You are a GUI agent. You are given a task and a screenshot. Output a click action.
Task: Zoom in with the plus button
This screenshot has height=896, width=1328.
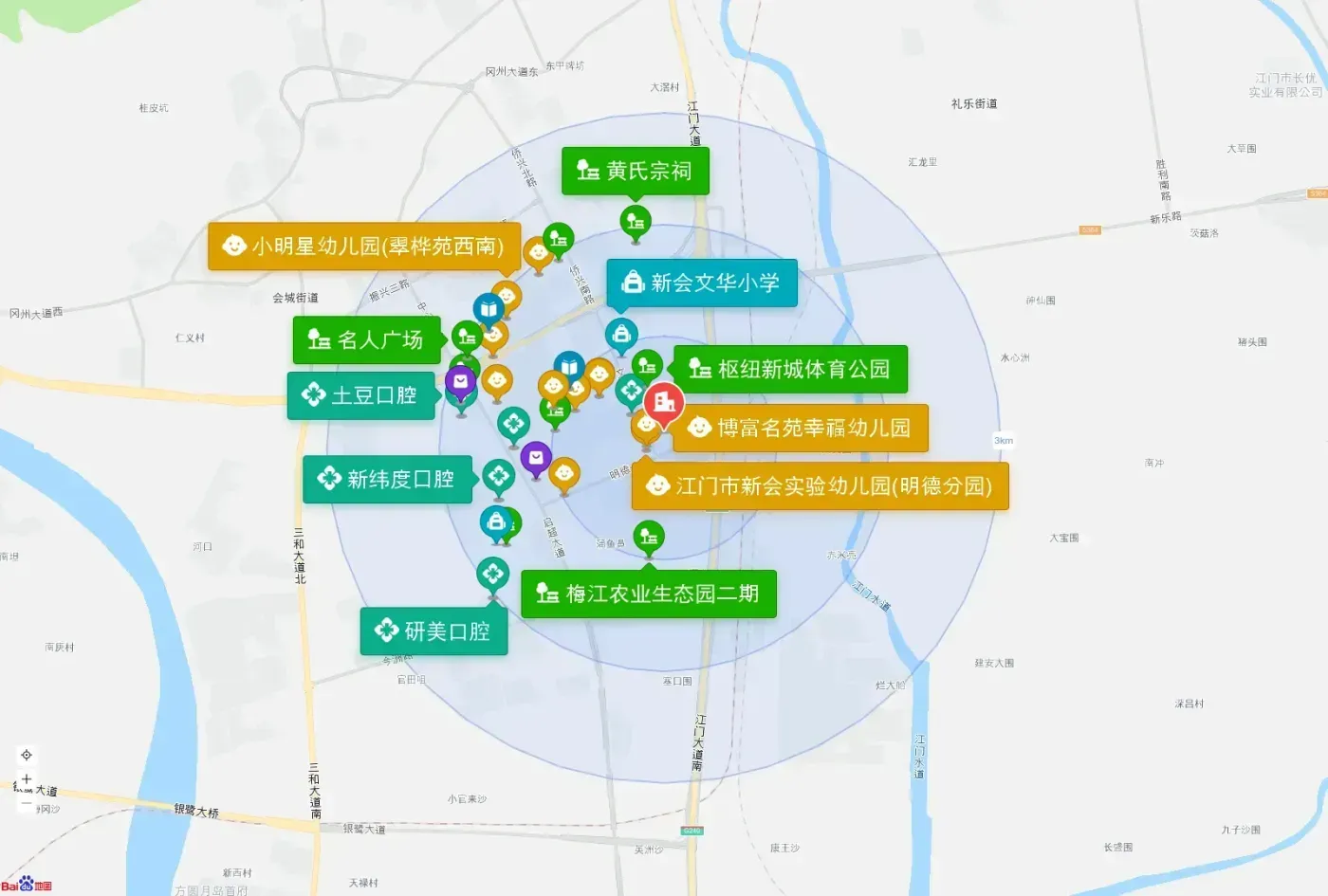[27, 779]
